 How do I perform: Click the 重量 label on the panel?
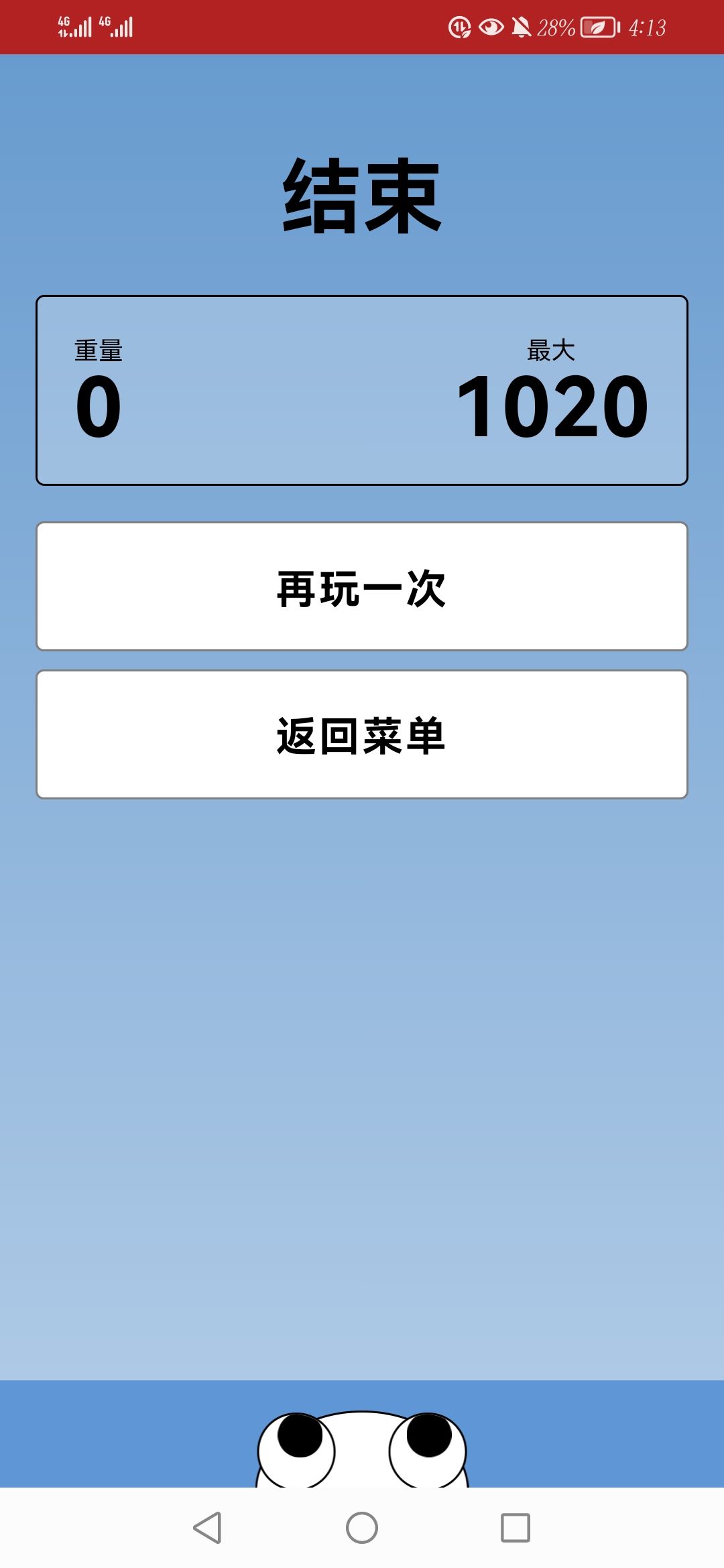(99, 349)
